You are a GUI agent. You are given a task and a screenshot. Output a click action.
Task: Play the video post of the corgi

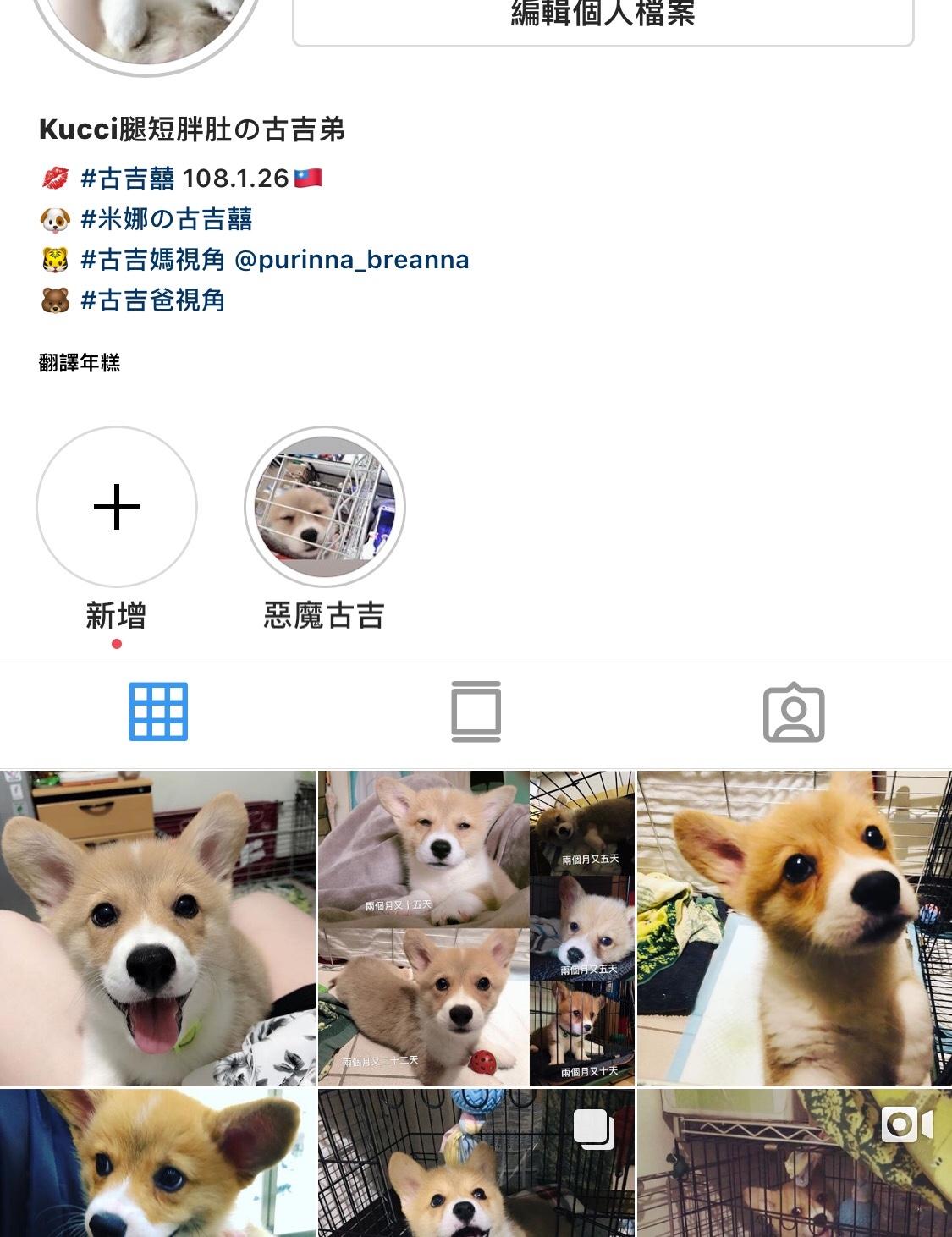click(794, 1164)
